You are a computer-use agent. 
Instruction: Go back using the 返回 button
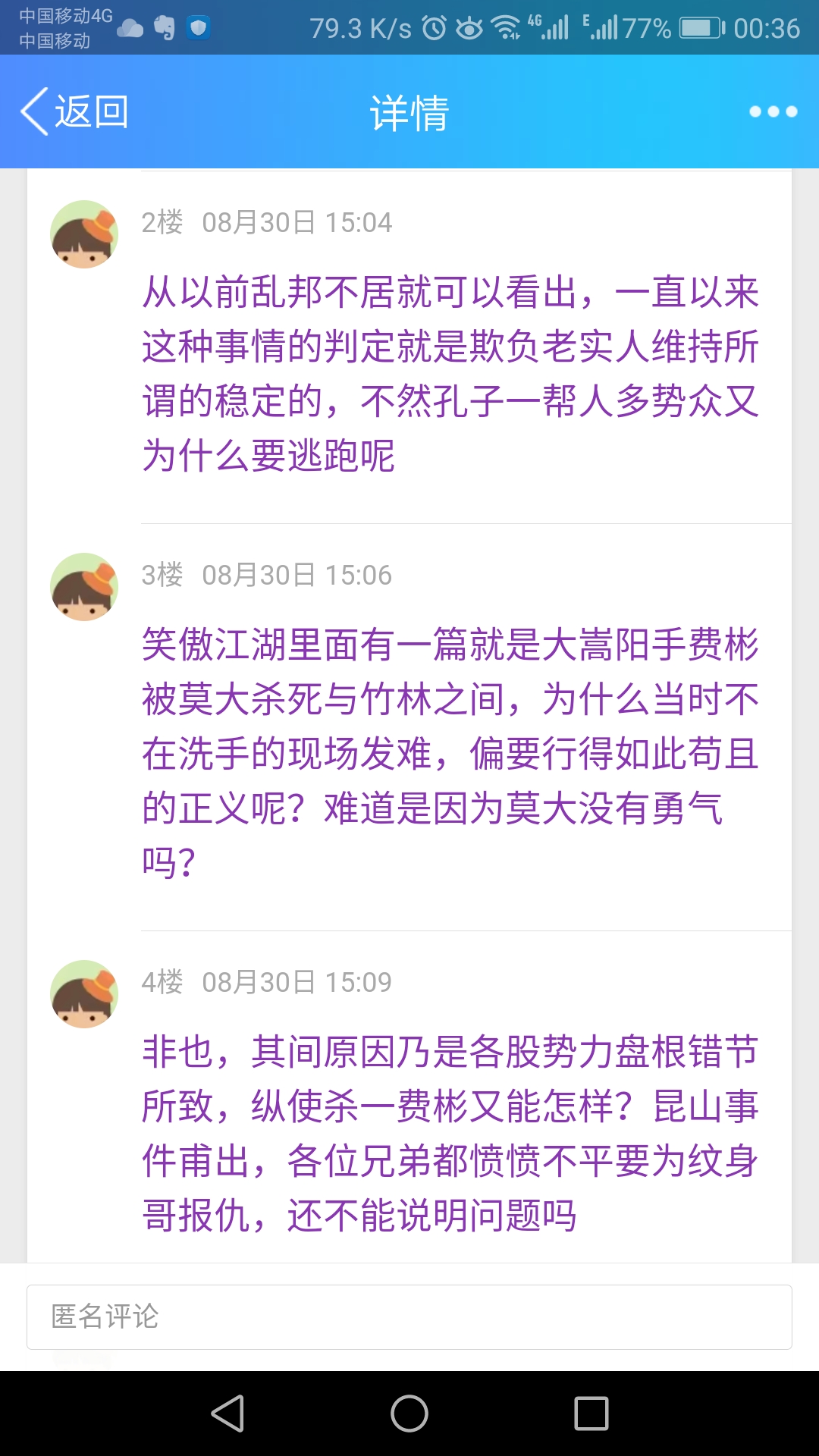[74, 112]
